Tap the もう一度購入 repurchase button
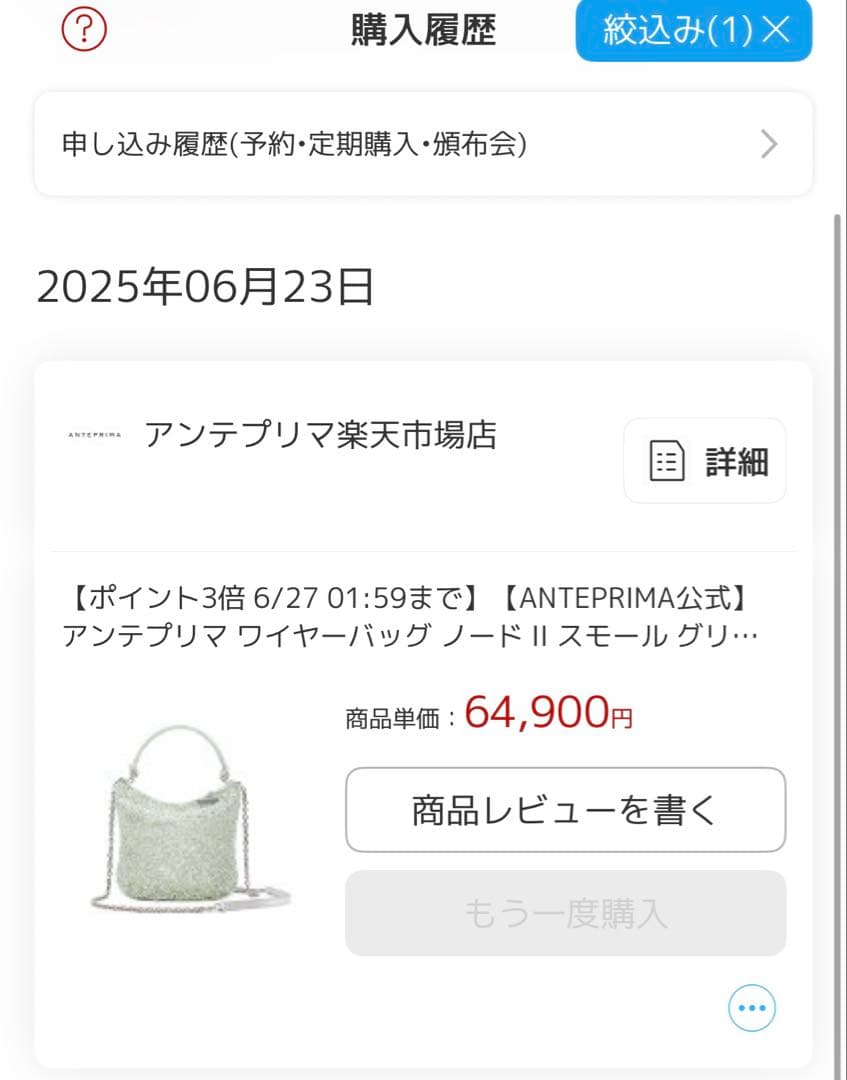 pos(566,912)
